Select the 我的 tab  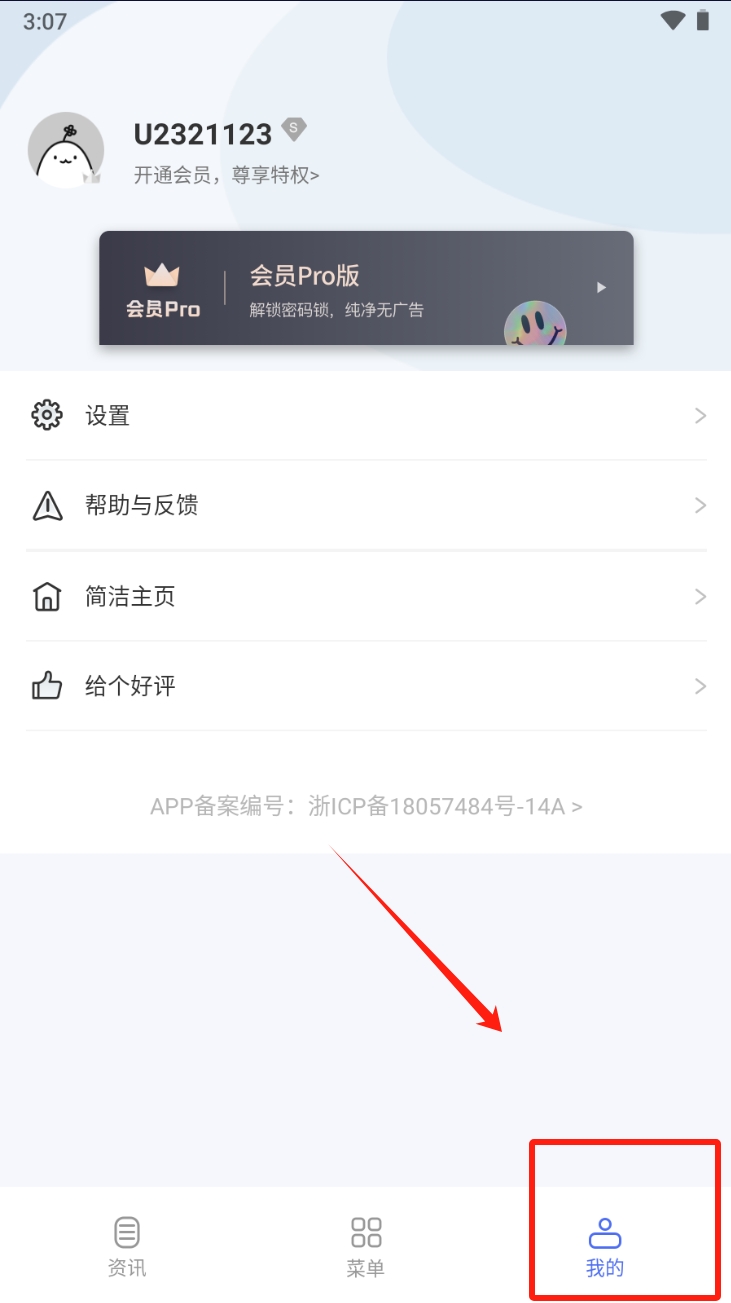pos(605,1246)
